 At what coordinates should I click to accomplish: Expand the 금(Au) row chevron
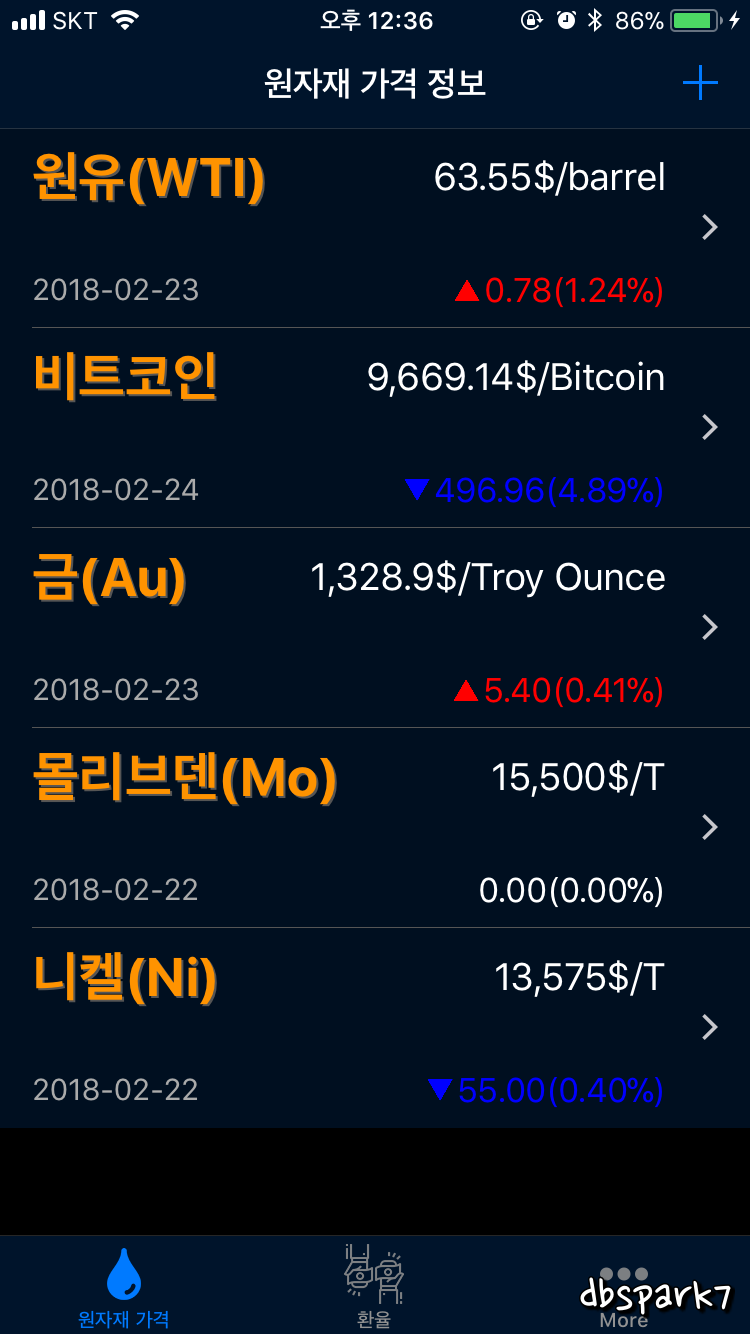pyautogui.click(x=709, y=627)
